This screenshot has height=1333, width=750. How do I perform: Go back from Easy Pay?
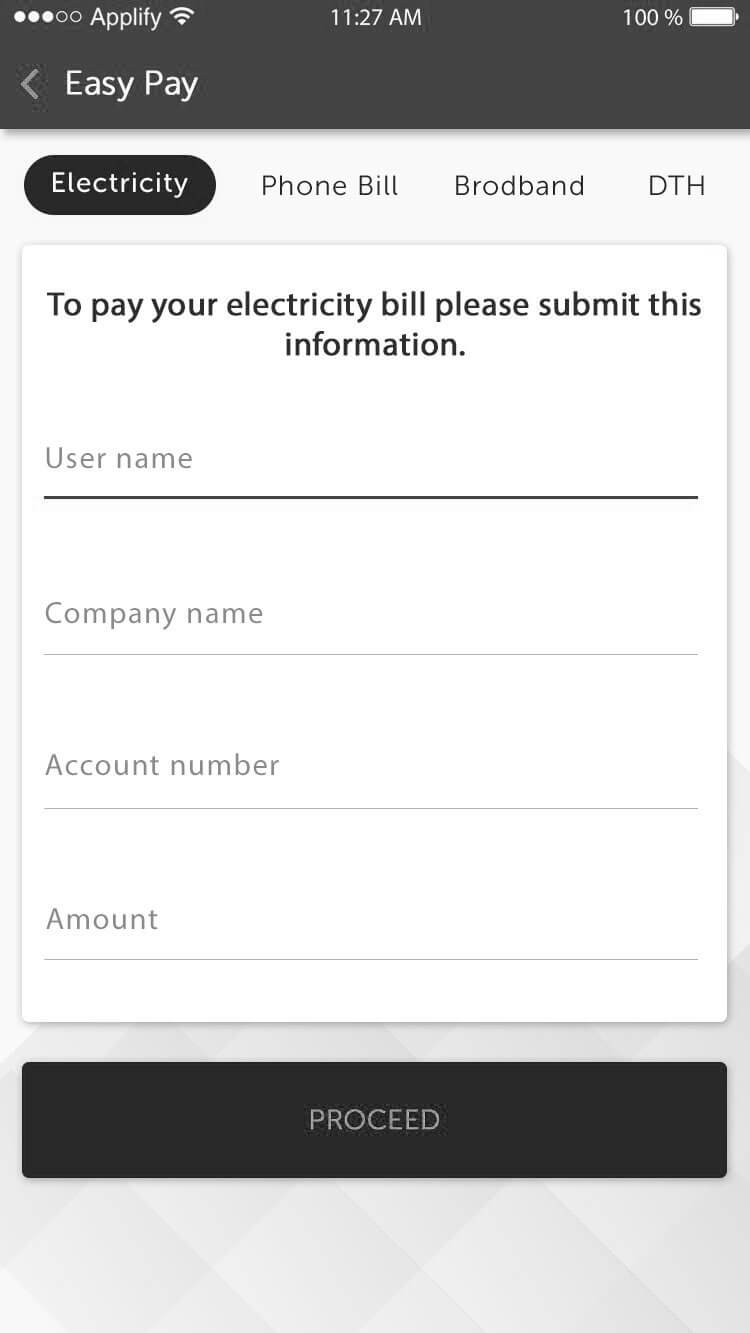(x=31, y=84)
